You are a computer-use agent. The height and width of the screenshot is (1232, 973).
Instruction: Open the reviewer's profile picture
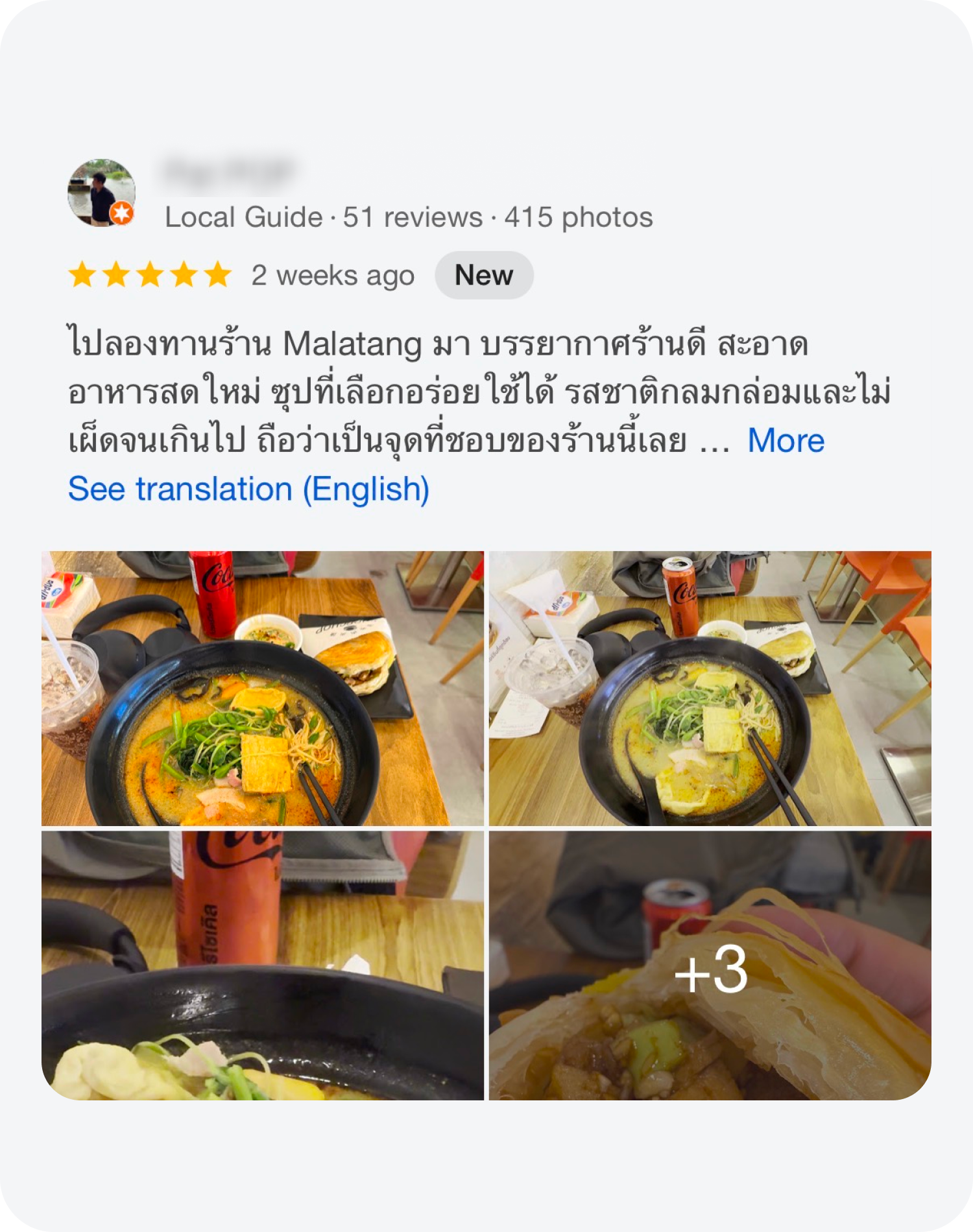101,193
